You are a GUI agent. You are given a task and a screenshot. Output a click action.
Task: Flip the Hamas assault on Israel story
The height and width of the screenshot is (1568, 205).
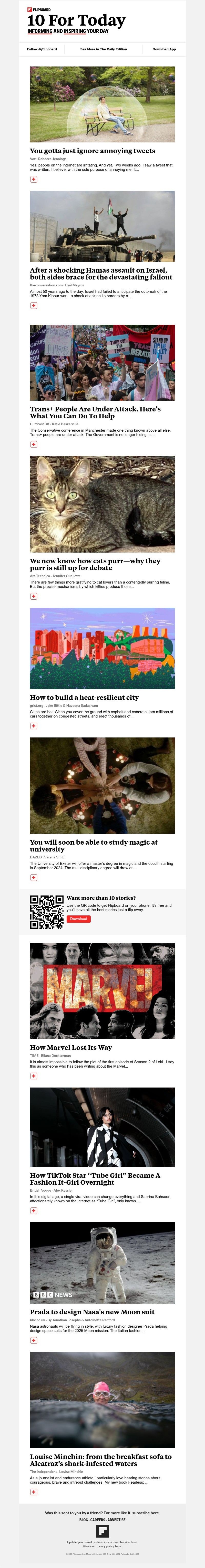pyautogui.click(x=34, y=306)
